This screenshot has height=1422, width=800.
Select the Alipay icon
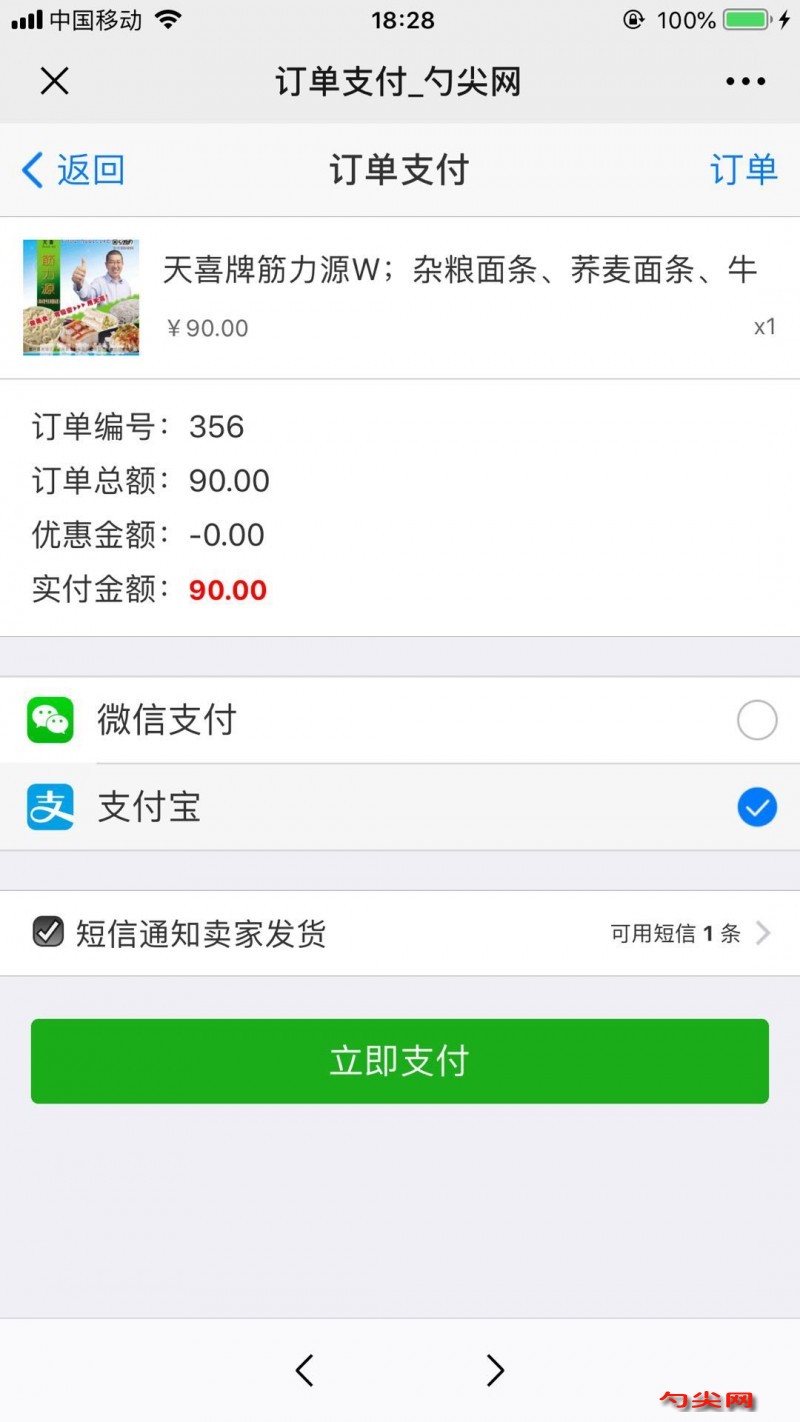click(x=49, y=807)
